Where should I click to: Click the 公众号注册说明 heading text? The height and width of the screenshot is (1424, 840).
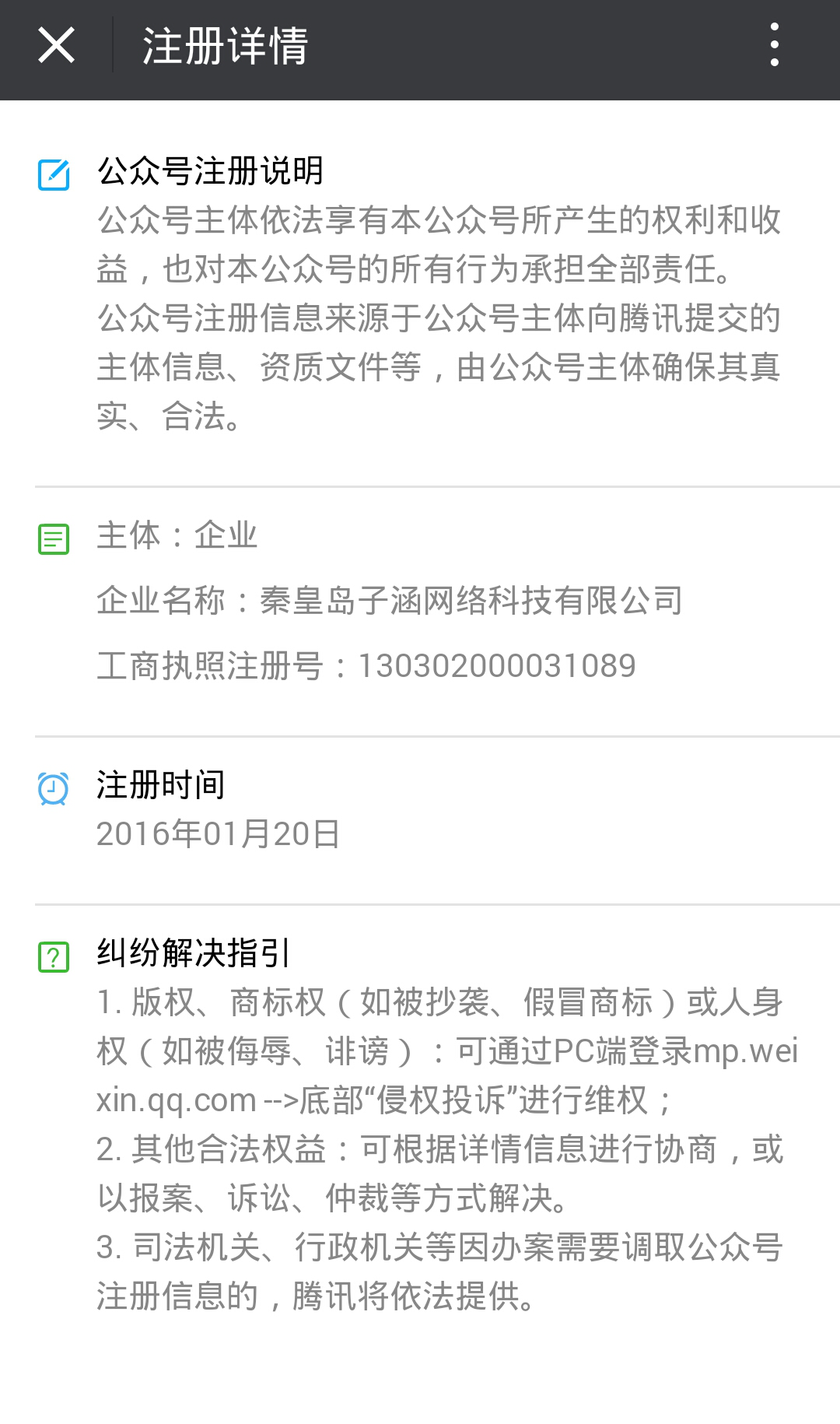coord(212,173)
